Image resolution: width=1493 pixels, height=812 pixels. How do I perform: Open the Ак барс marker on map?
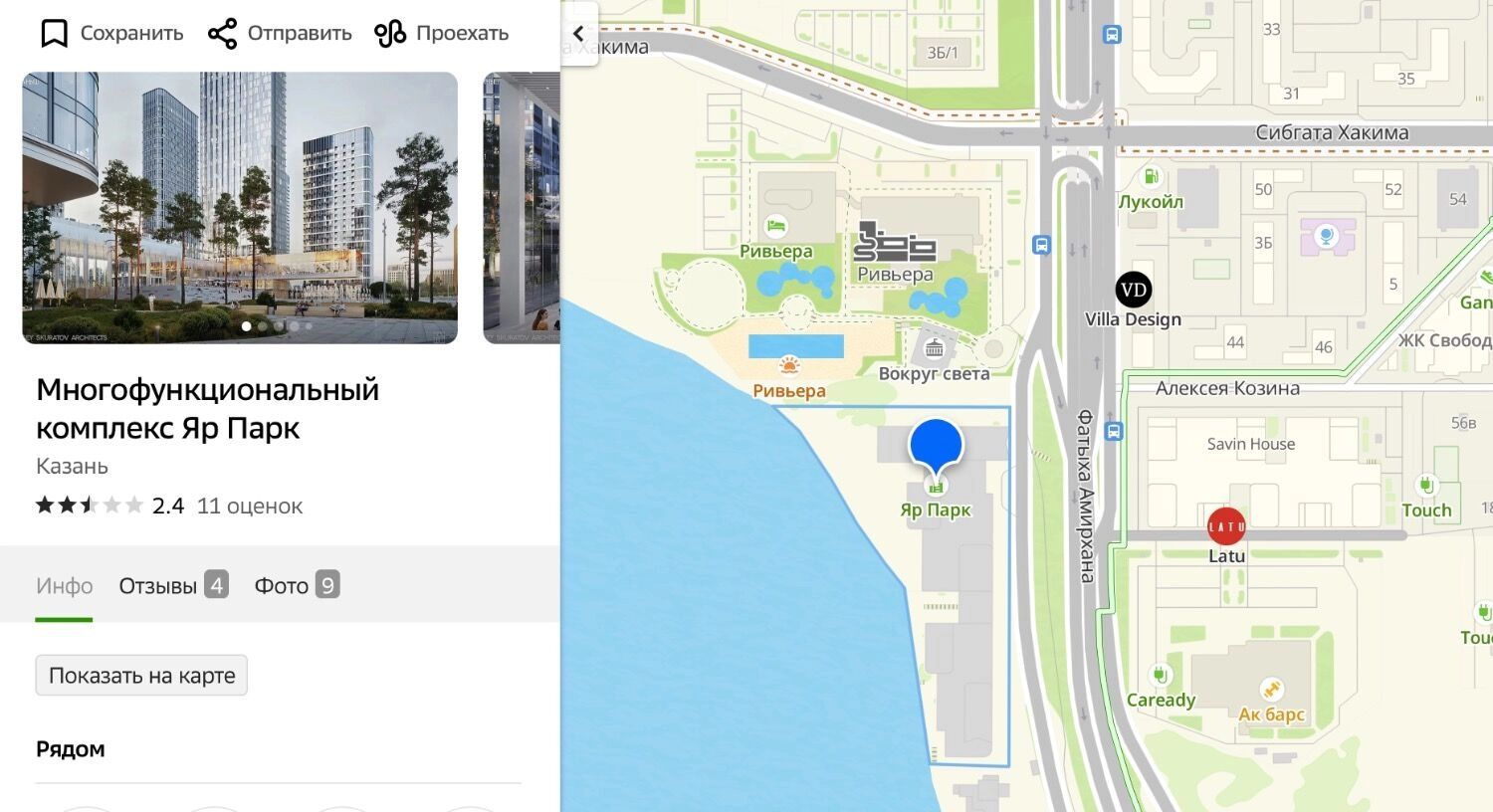click(x=1271, y=690)
